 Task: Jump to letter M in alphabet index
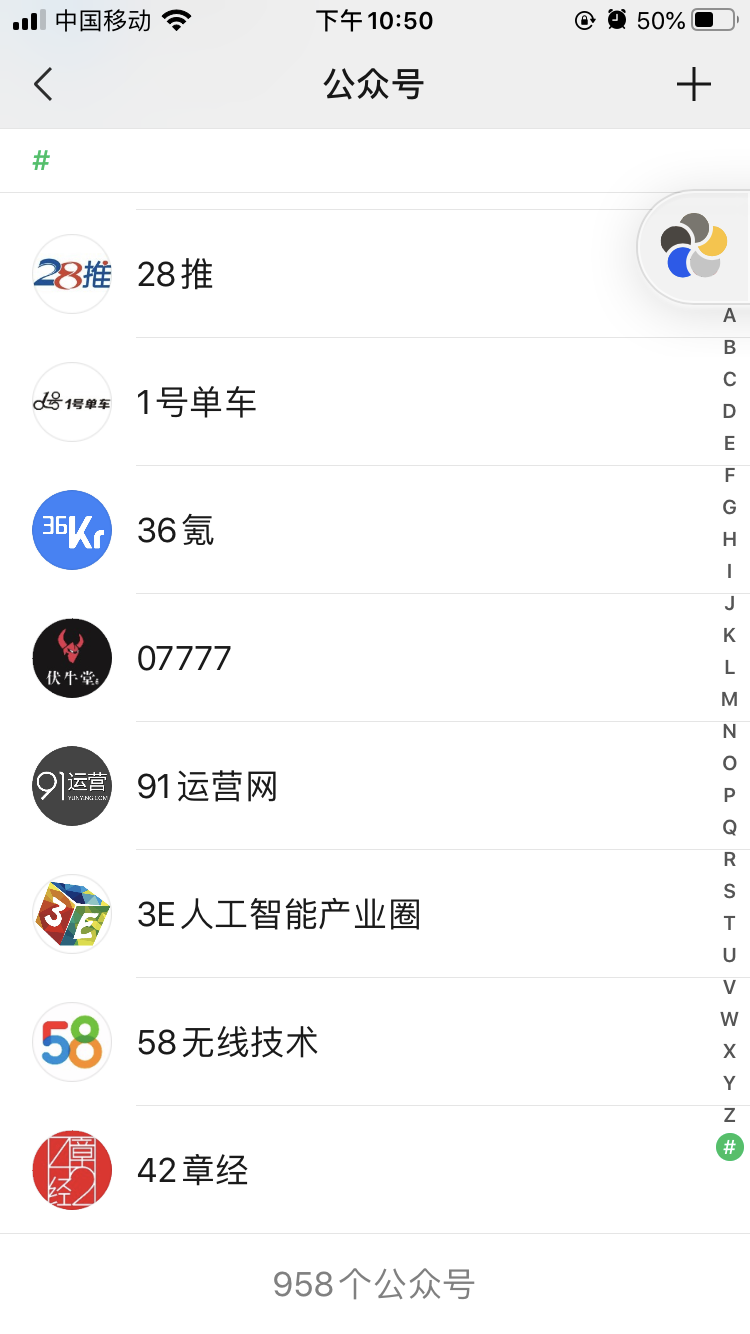click(x=729, y=699)
